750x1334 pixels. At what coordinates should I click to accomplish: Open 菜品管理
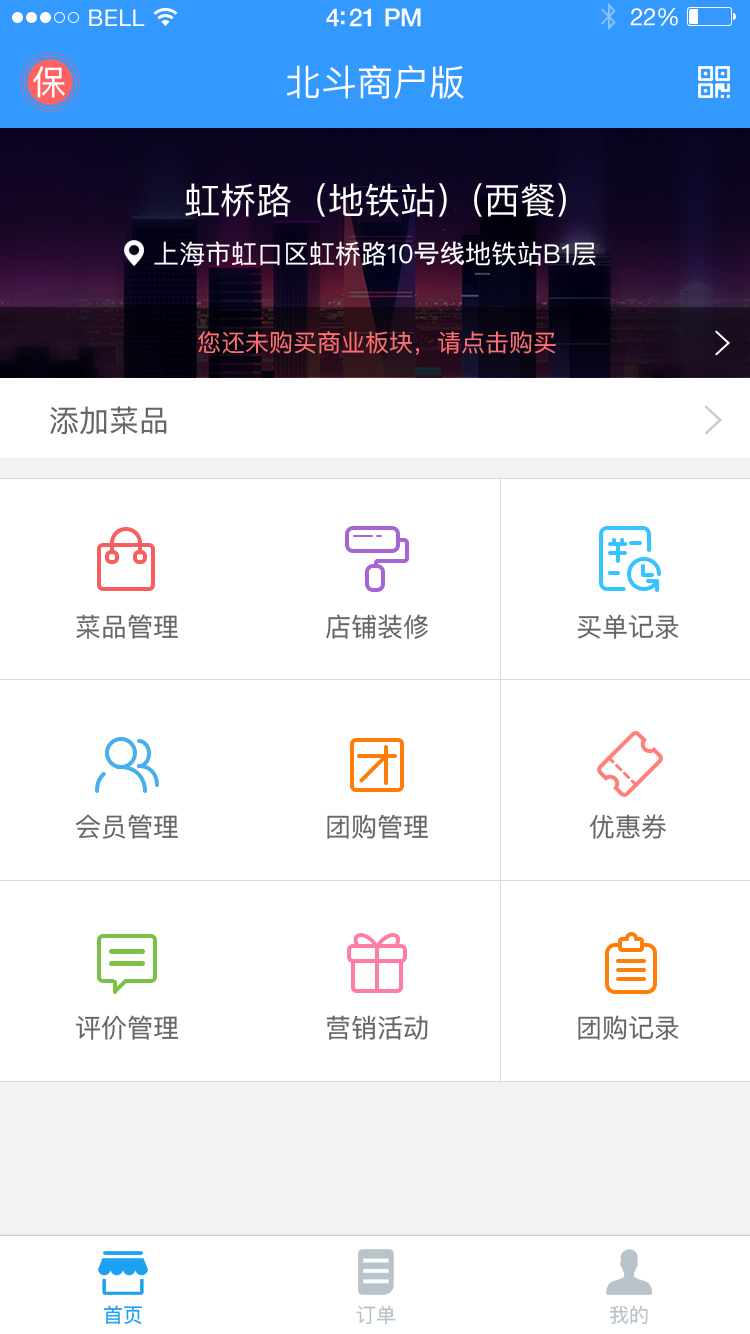(x=126, y=581)
